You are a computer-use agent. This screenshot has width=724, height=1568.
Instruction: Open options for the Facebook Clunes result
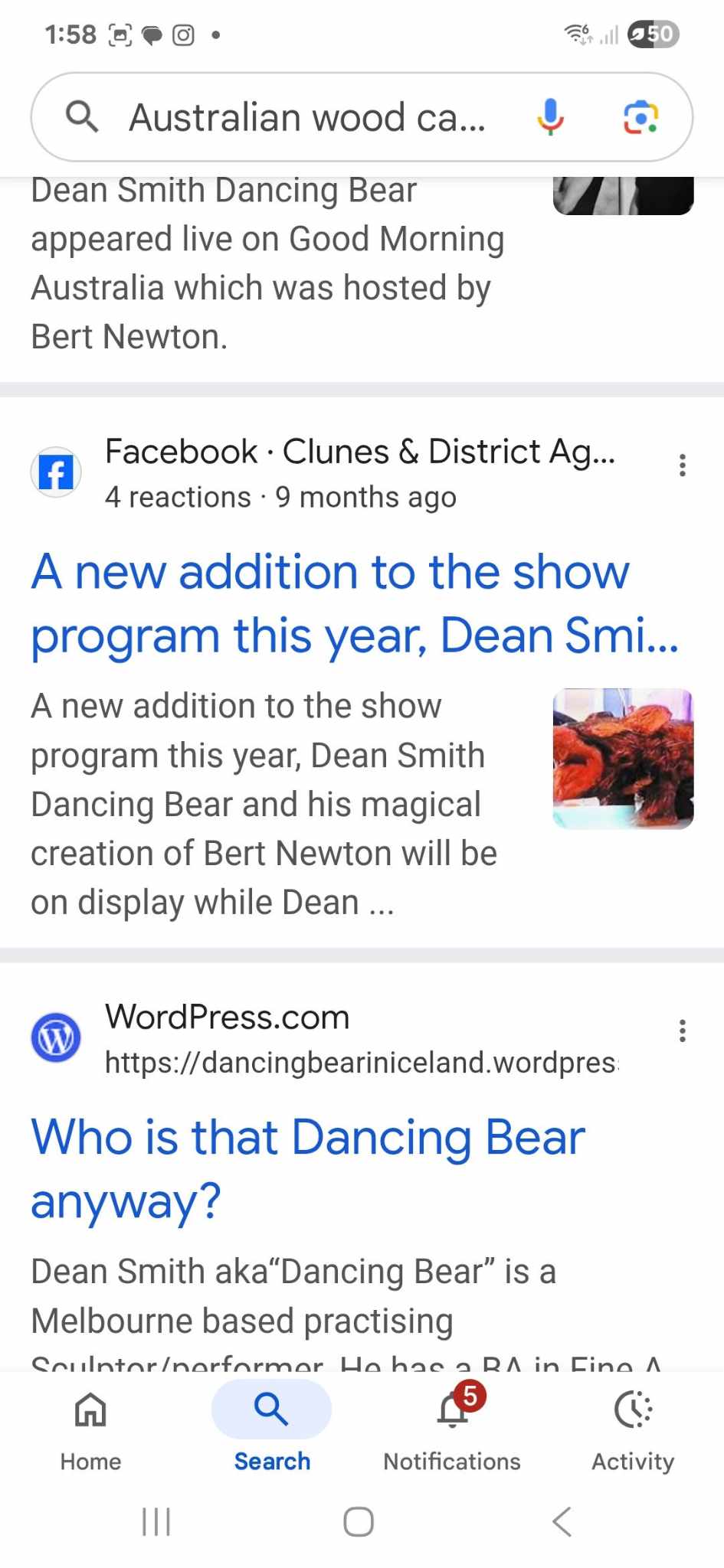[x=682, y=465]
